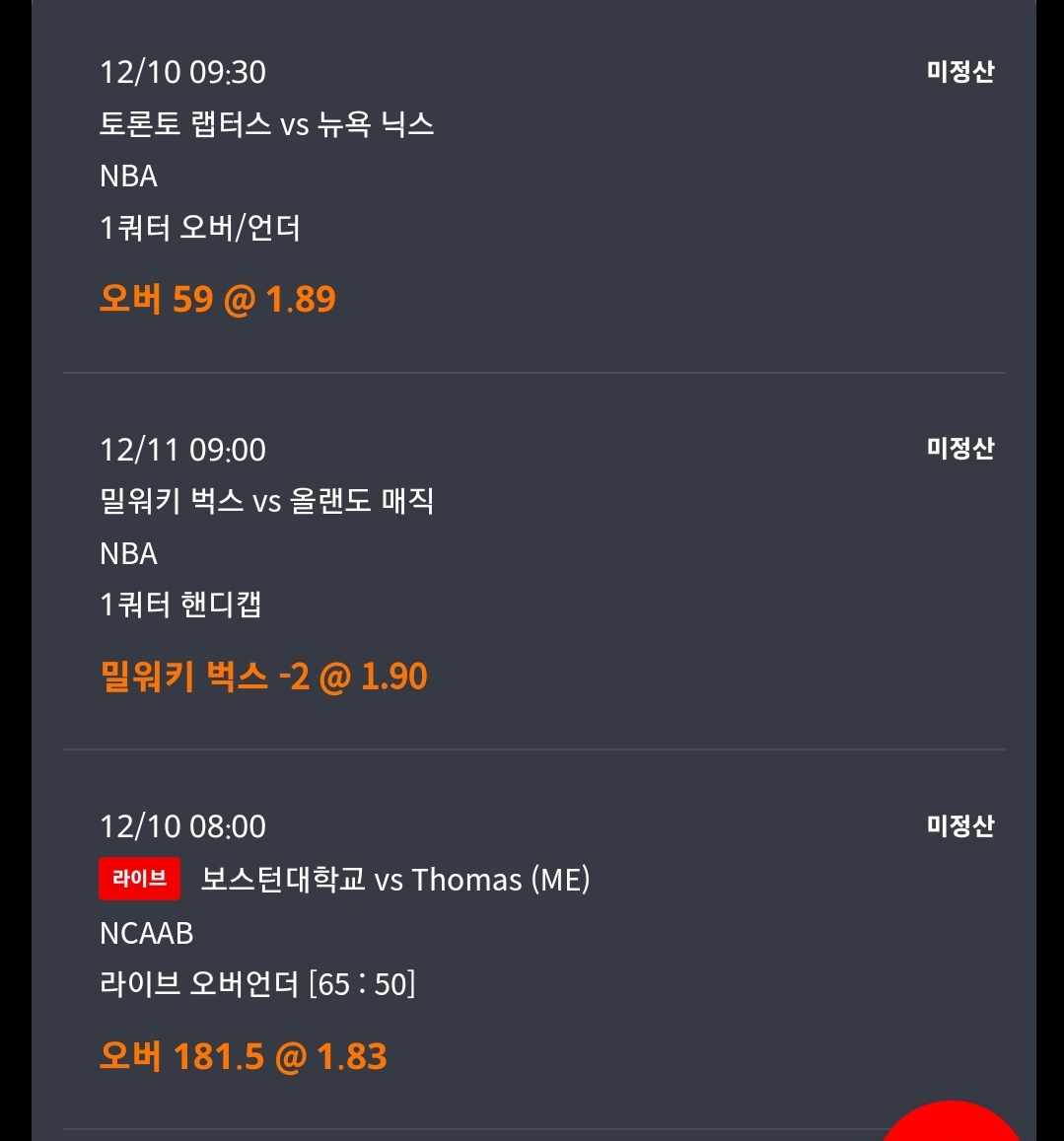Tap the red floating button

coord(952,1124)
